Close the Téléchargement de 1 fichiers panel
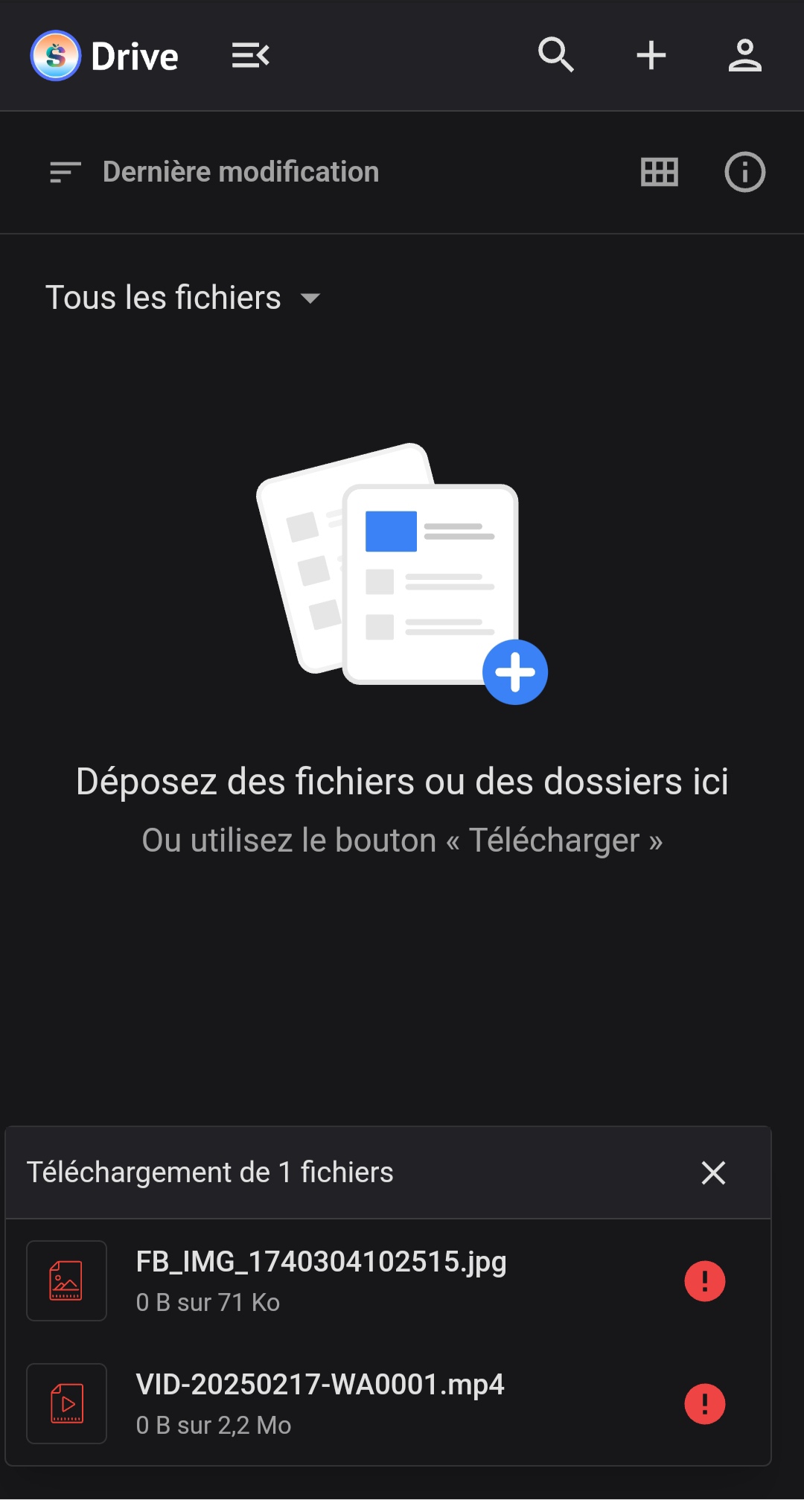The image size is (804, 1512). (712, 1173)
